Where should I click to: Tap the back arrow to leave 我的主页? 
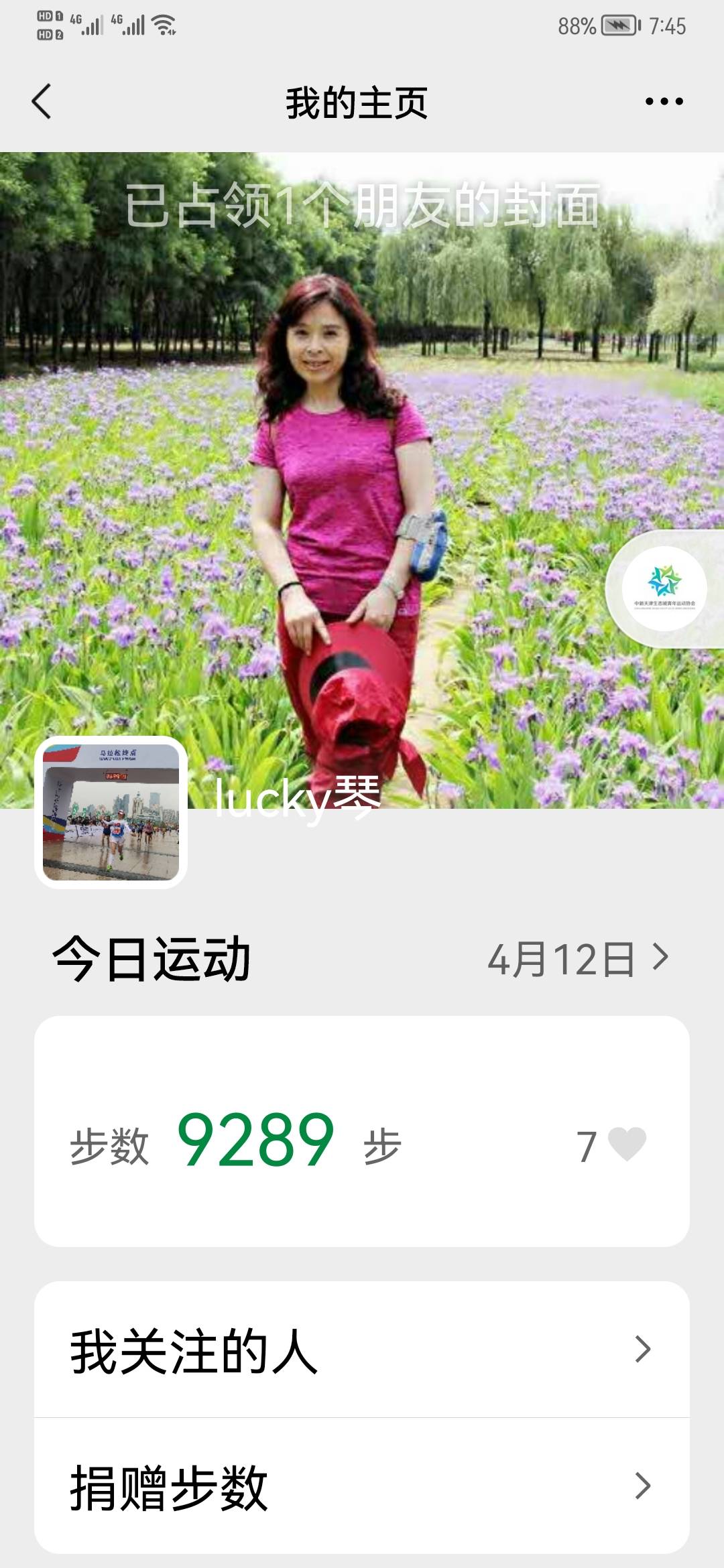pyautogui.click(x=42, y=102)
